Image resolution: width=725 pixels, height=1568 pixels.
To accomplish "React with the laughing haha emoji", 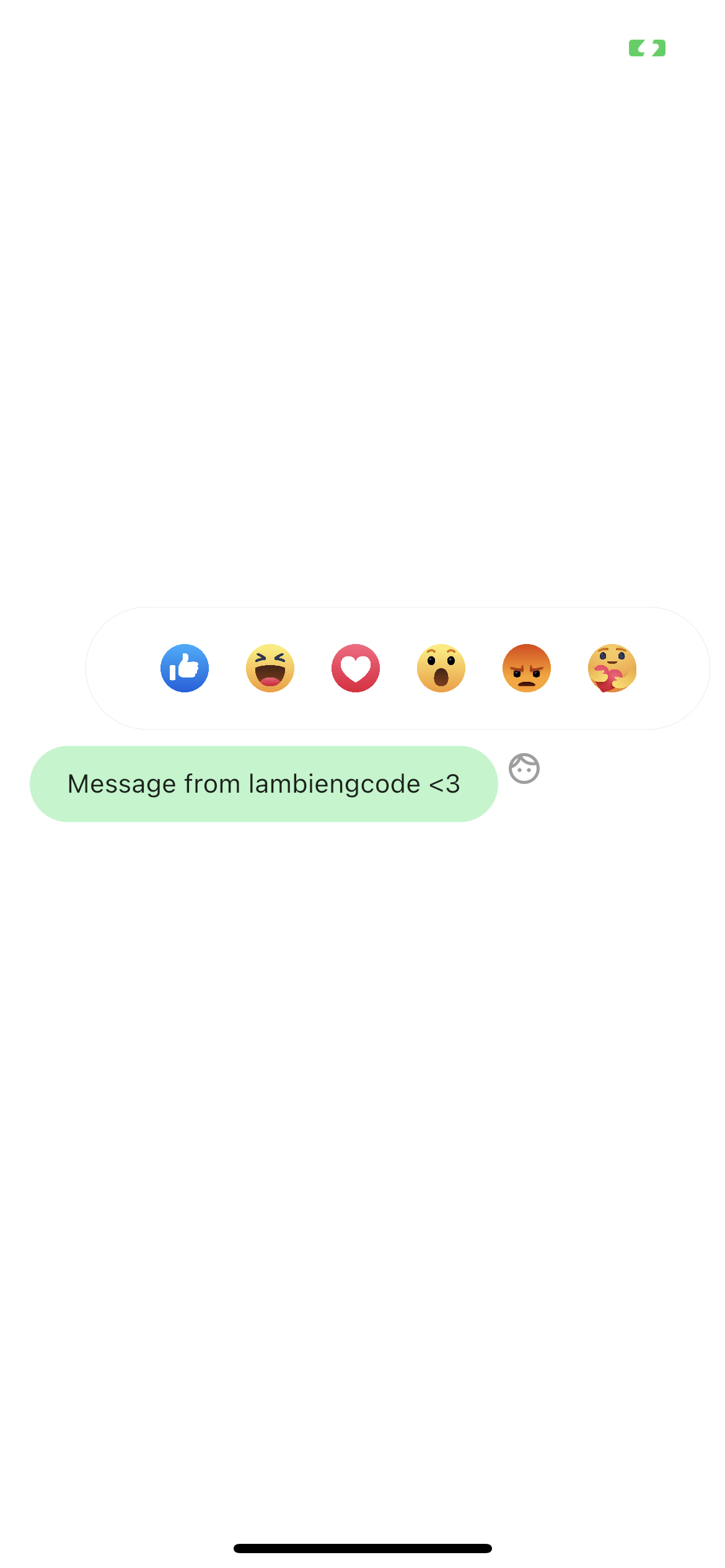I will click(270, 668).
